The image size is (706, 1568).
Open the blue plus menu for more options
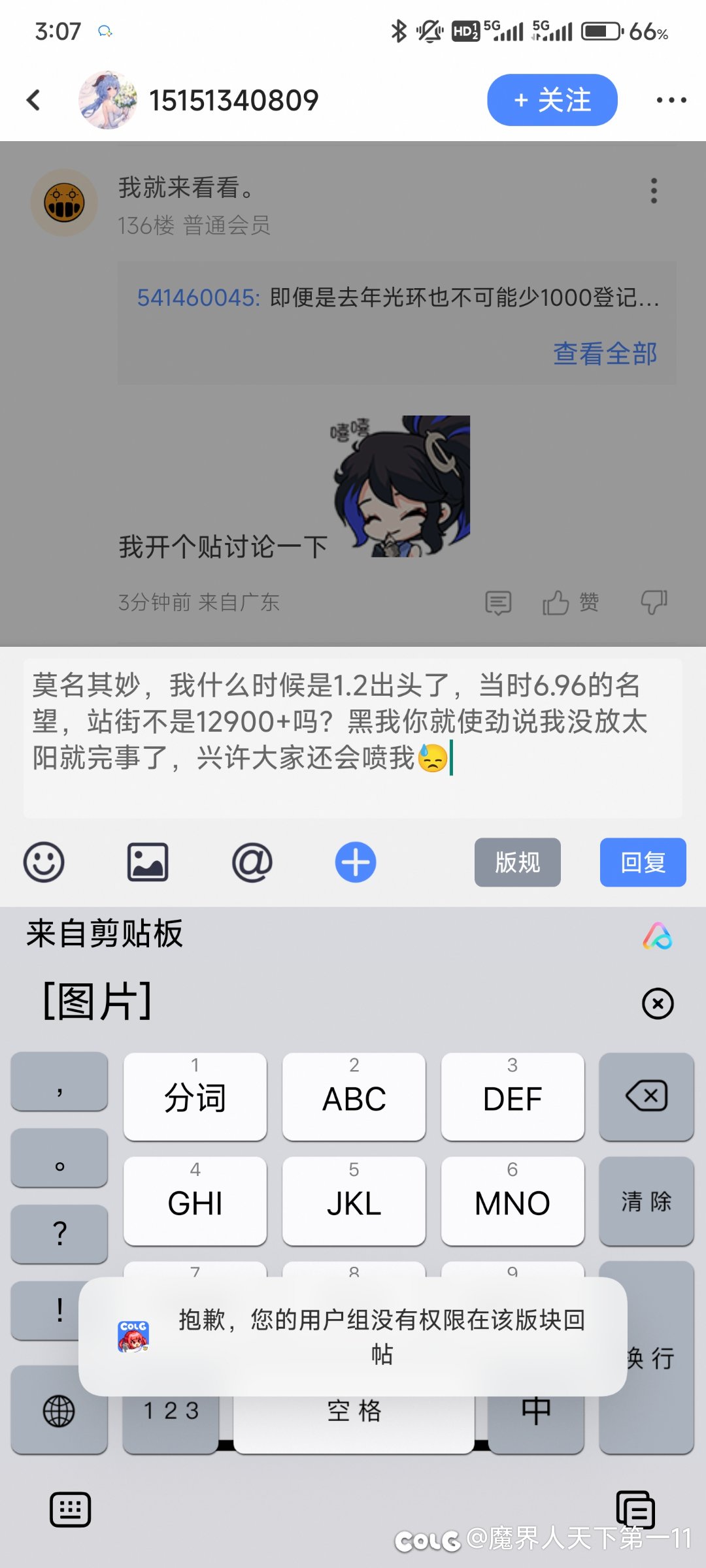pyautogui.click(x=356, y=862)
